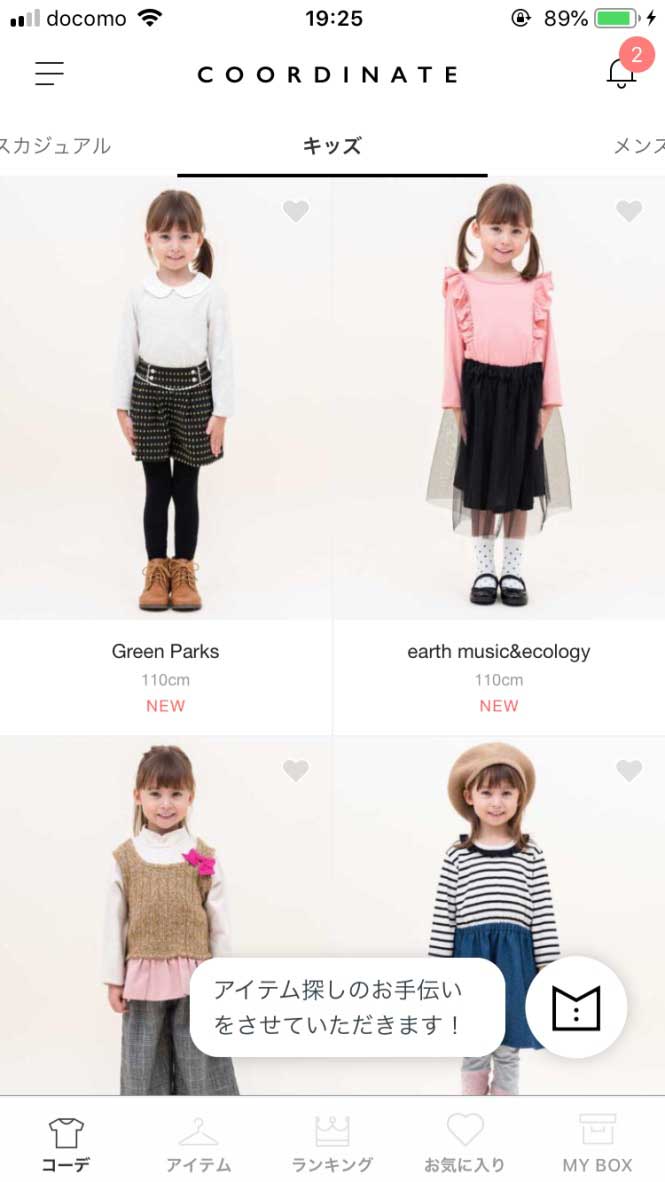Go to the アイテム tab
Viewport: 665px width, 1182px height.
pyautogui.click(x=199, y=1143)
